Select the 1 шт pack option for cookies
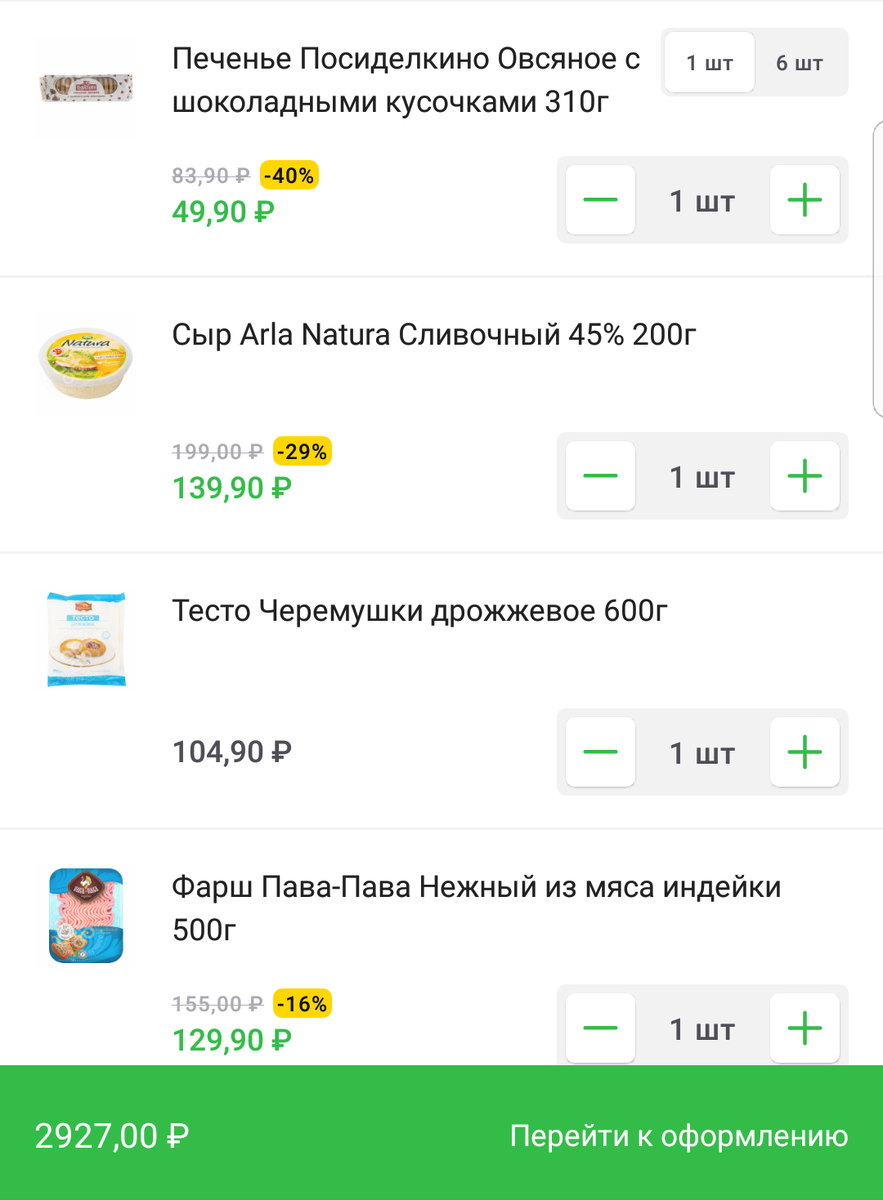 [709, 63]
